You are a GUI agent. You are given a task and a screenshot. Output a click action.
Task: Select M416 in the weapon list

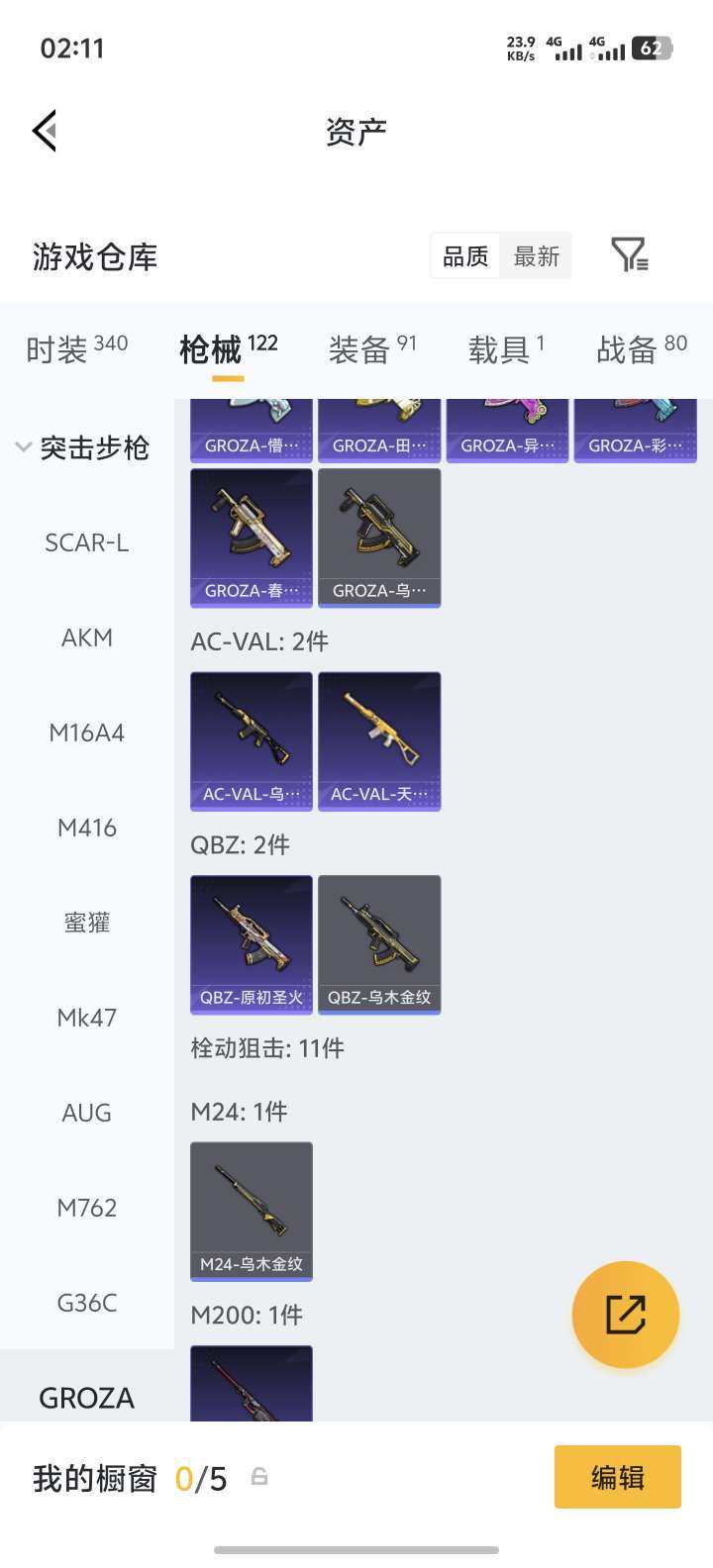click(86, 828)
